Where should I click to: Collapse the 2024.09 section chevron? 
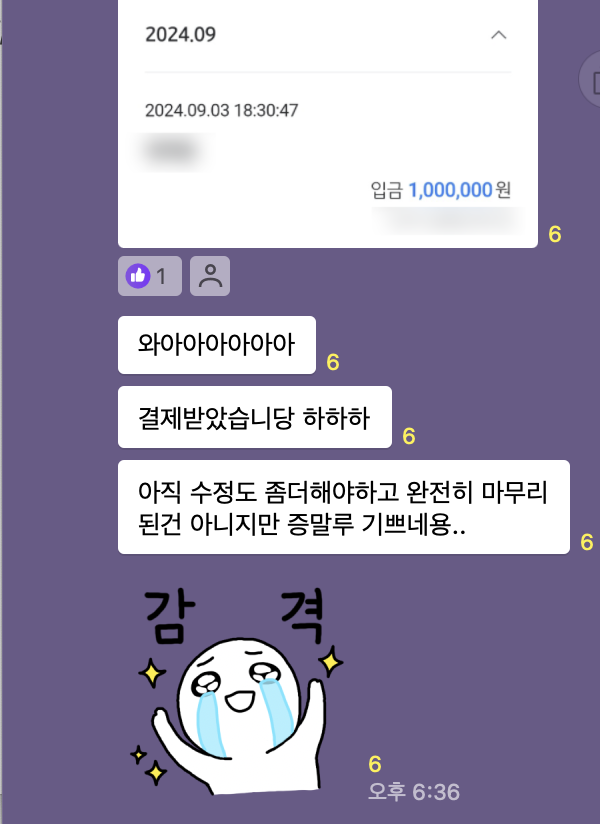(499, 35)
